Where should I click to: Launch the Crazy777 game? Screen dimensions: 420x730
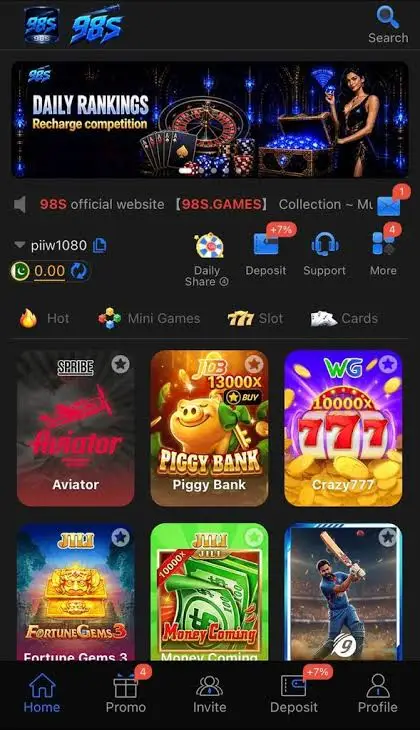[x=343, y=428]
